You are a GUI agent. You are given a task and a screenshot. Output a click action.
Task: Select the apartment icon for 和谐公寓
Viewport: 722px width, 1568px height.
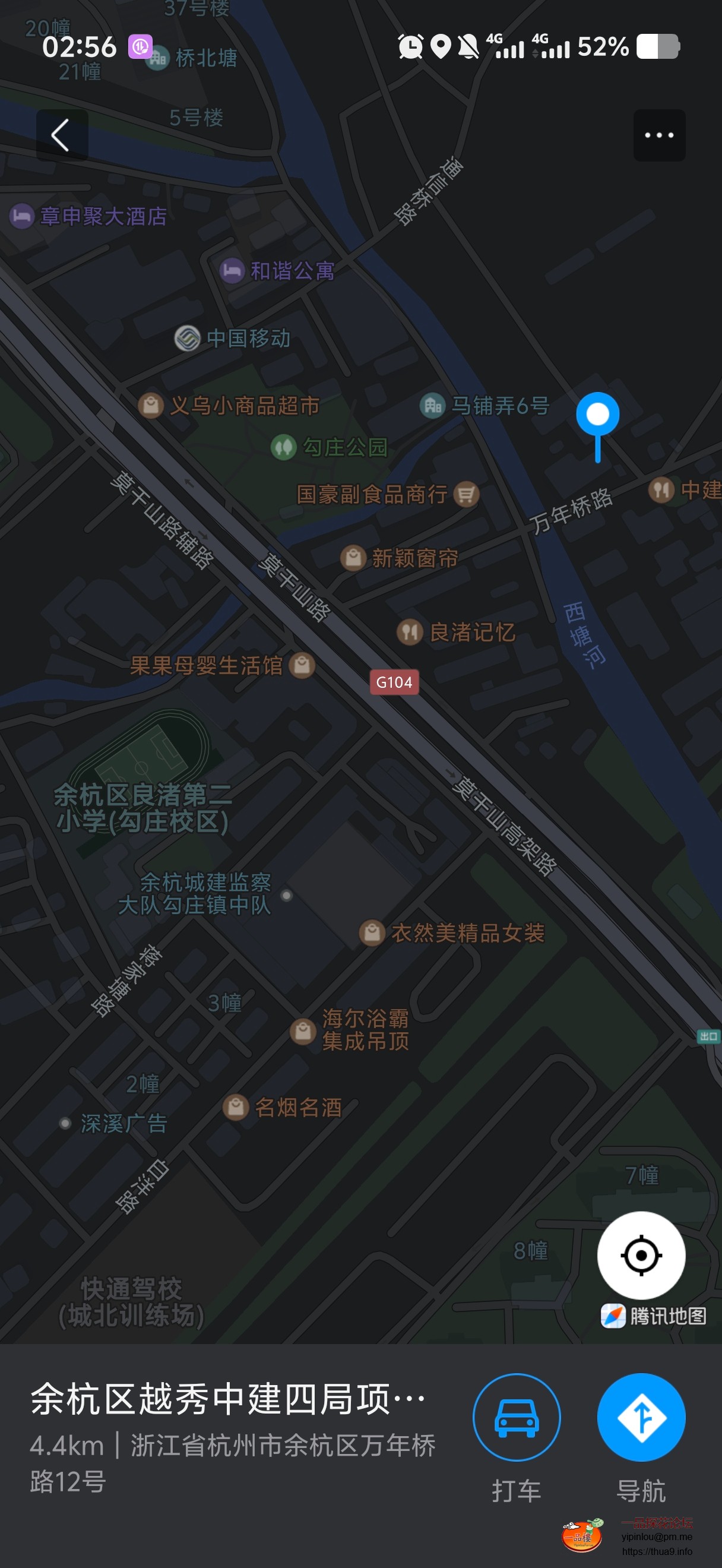(233, 271)
